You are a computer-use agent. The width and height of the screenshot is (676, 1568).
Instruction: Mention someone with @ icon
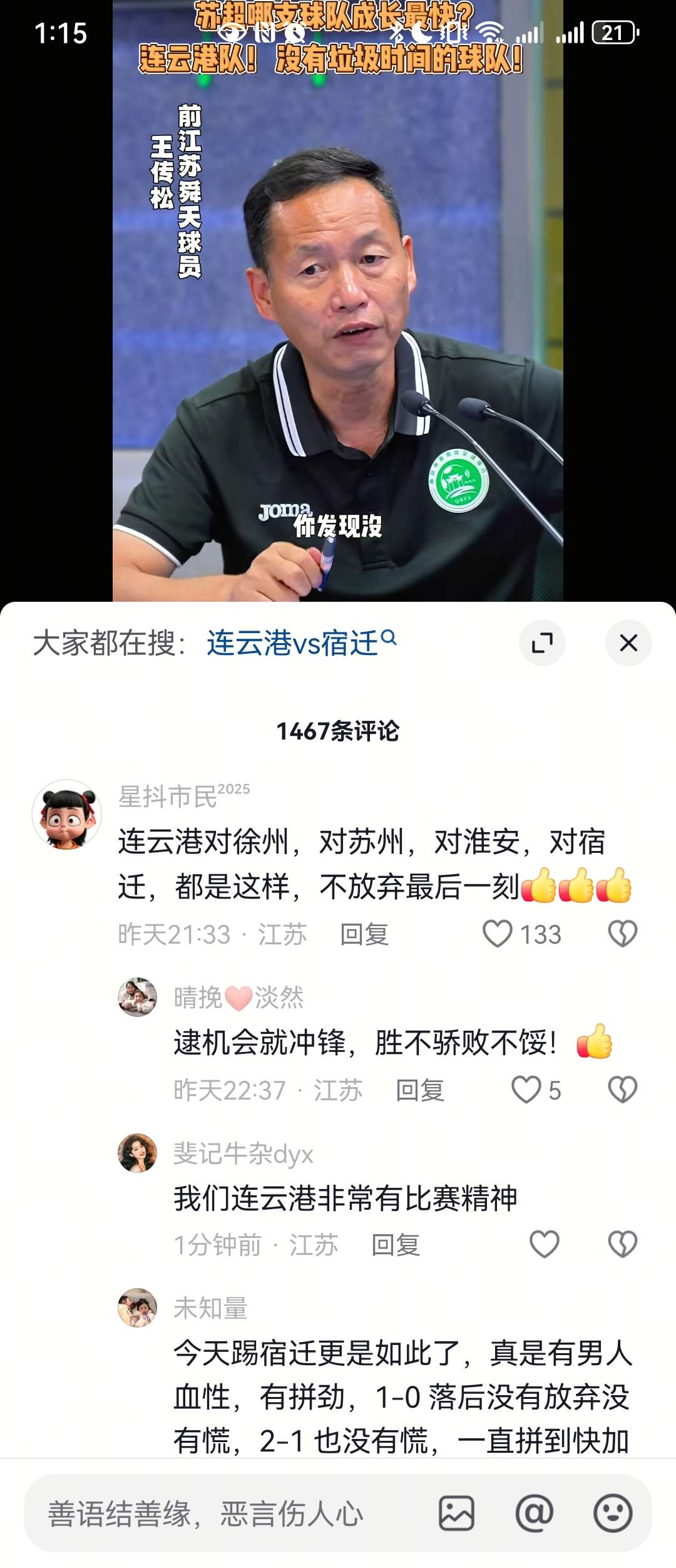point(534,1514)
